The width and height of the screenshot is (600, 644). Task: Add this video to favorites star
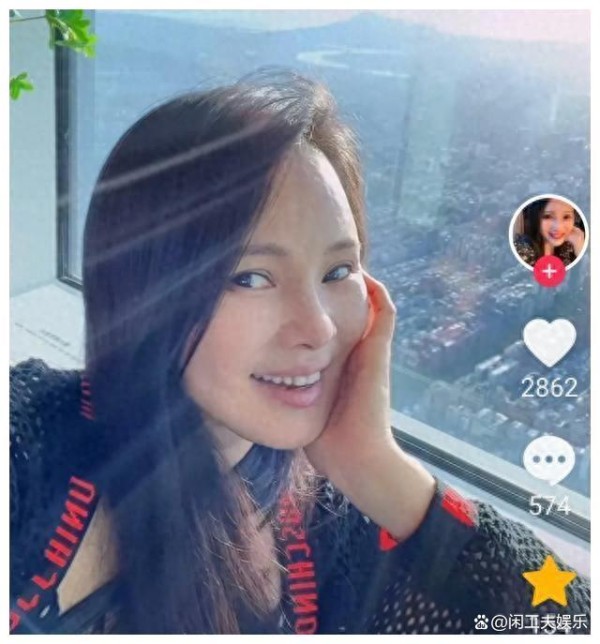tap(550, 583)
